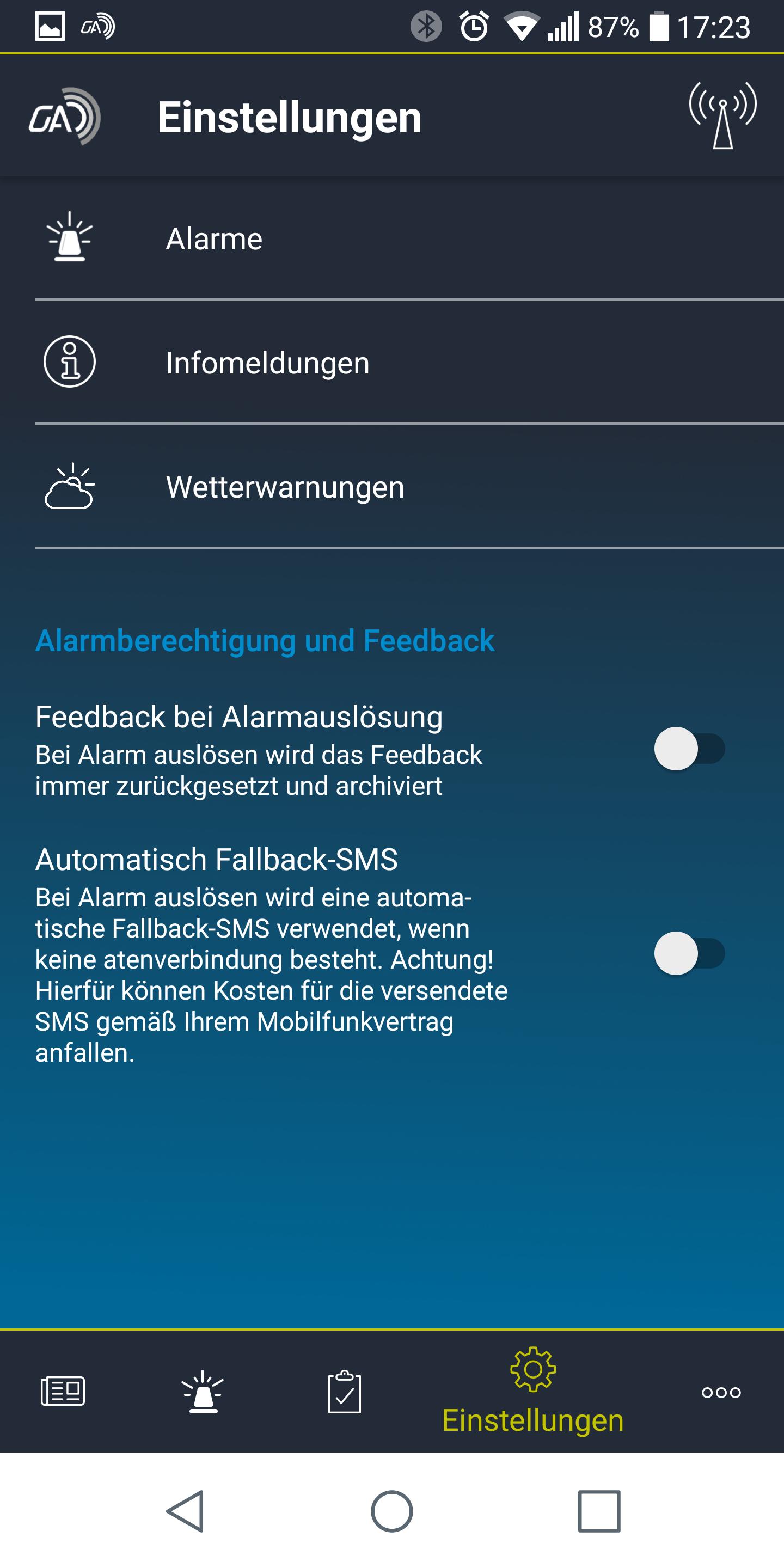Click the weather cloud icon for Wetterwarnungen

pyautogui.click(x=69, y=487)
